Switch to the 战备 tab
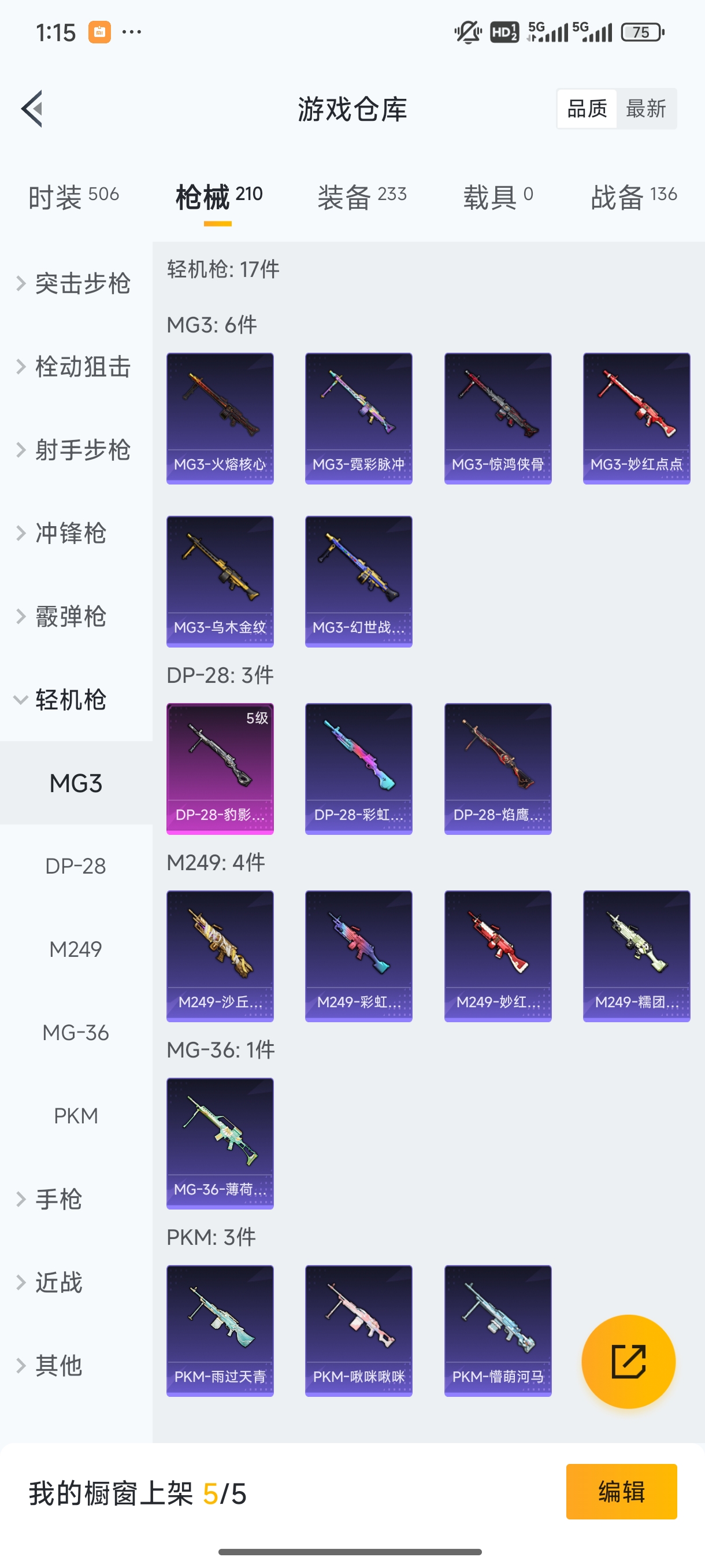 tap(633, 197)
